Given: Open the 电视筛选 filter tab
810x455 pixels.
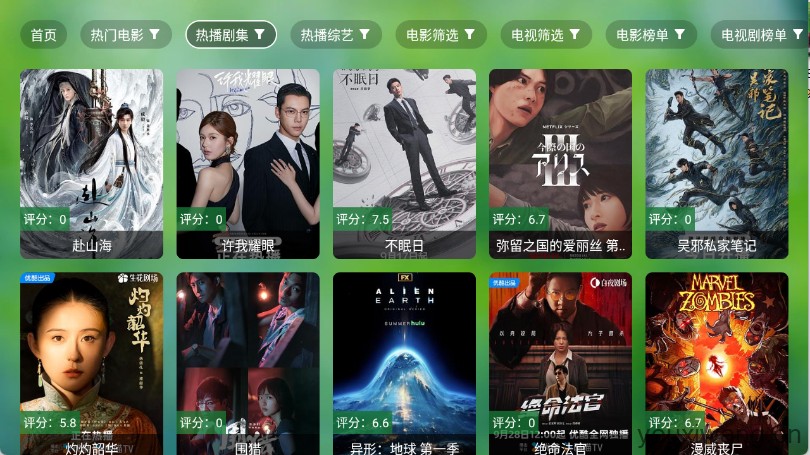Looking at the screenshot, I should point(545,35).
